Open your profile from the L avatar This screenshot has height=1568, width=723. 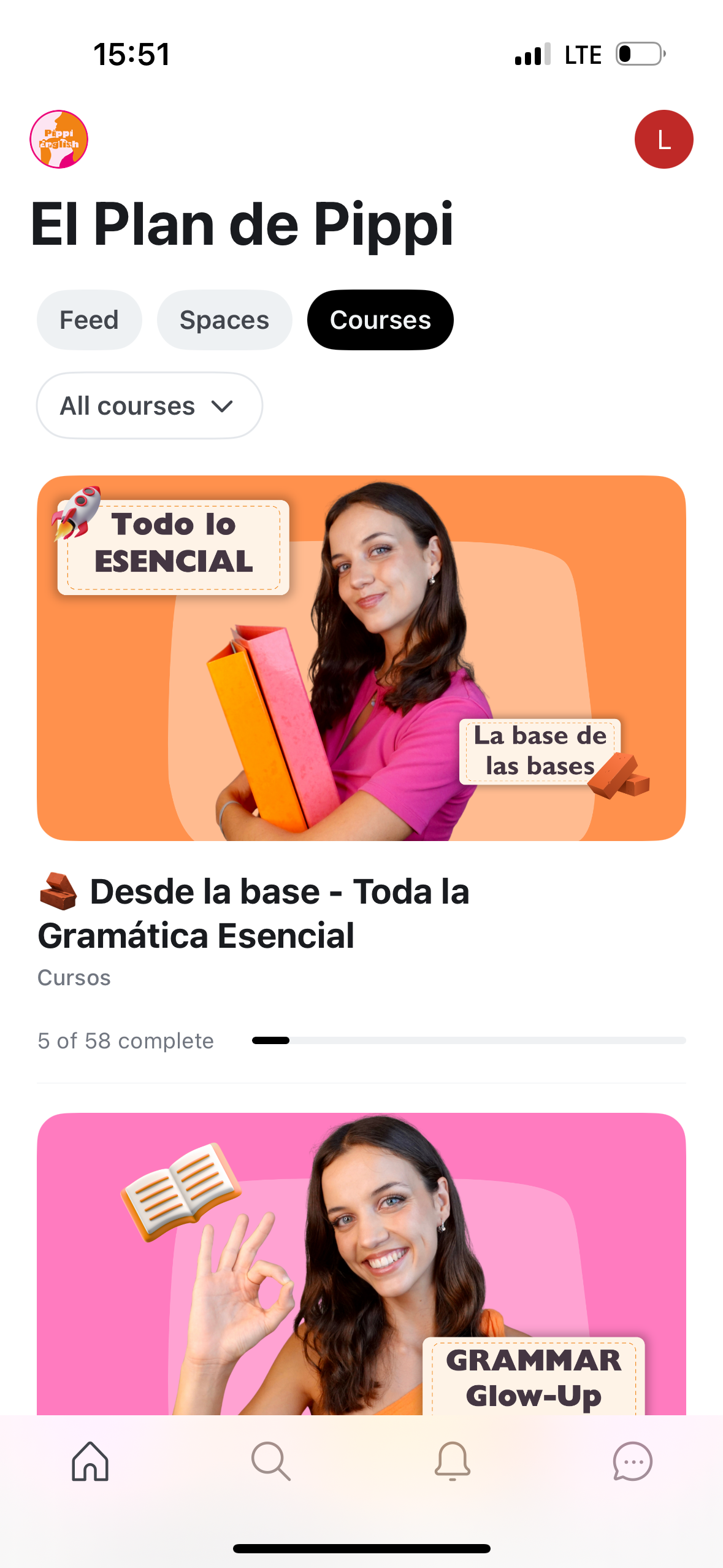click(664, 139)
